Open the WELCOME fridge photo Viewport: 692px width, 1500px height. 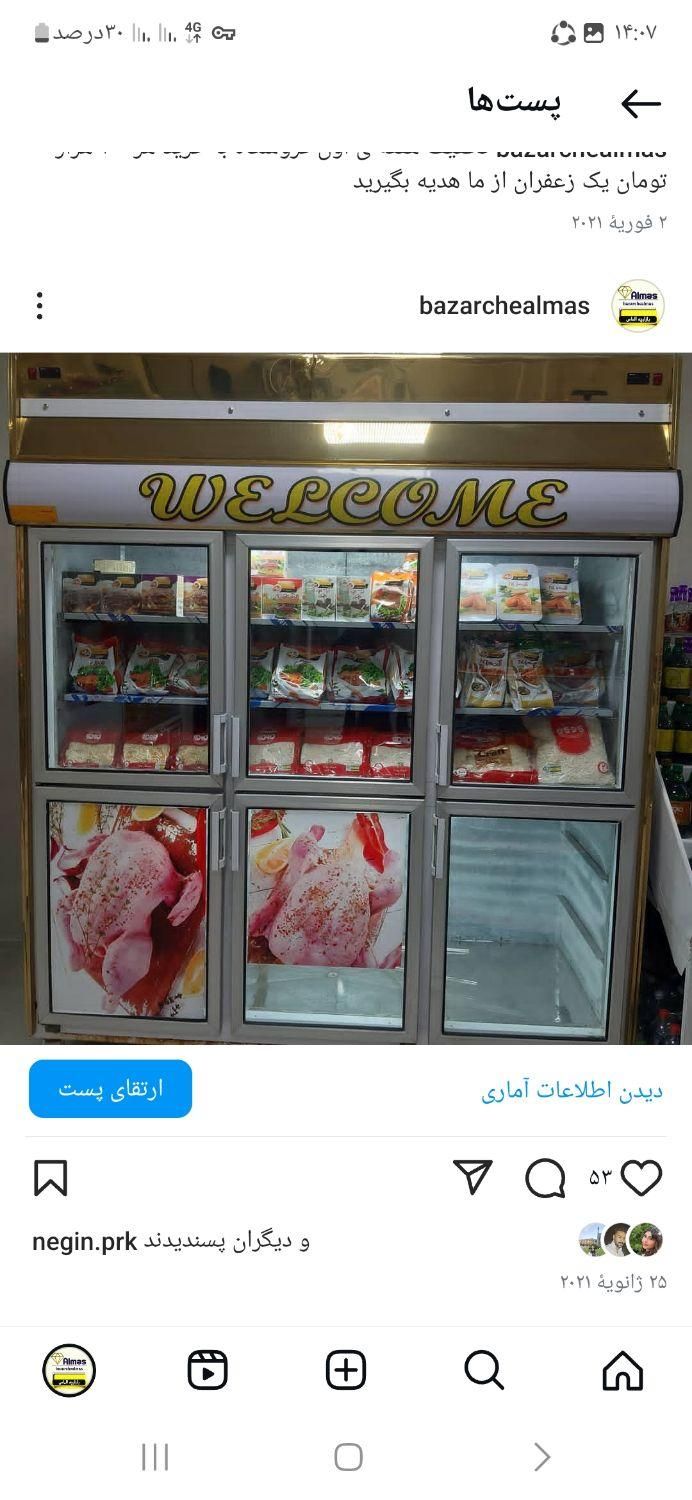346,698
